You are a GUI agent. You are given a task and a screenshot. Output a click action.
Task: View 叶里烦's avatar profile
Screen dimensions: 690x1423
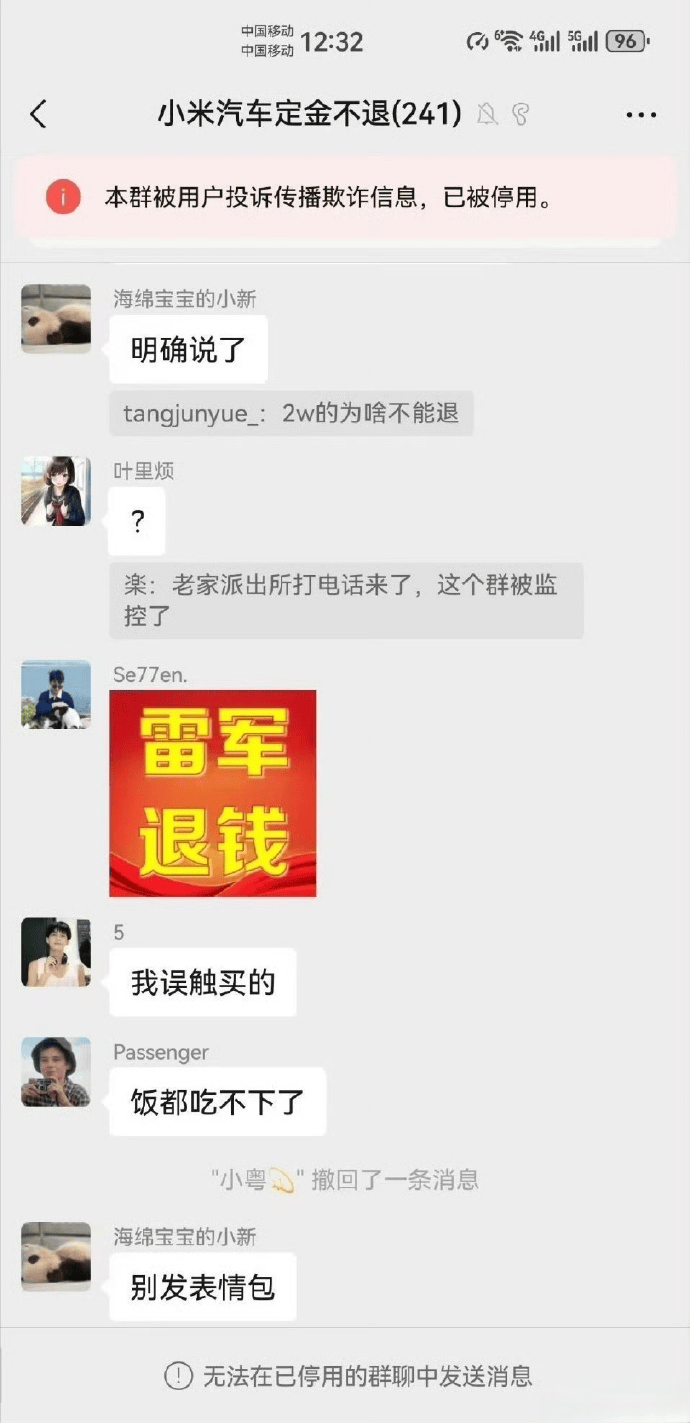point(56,491)
